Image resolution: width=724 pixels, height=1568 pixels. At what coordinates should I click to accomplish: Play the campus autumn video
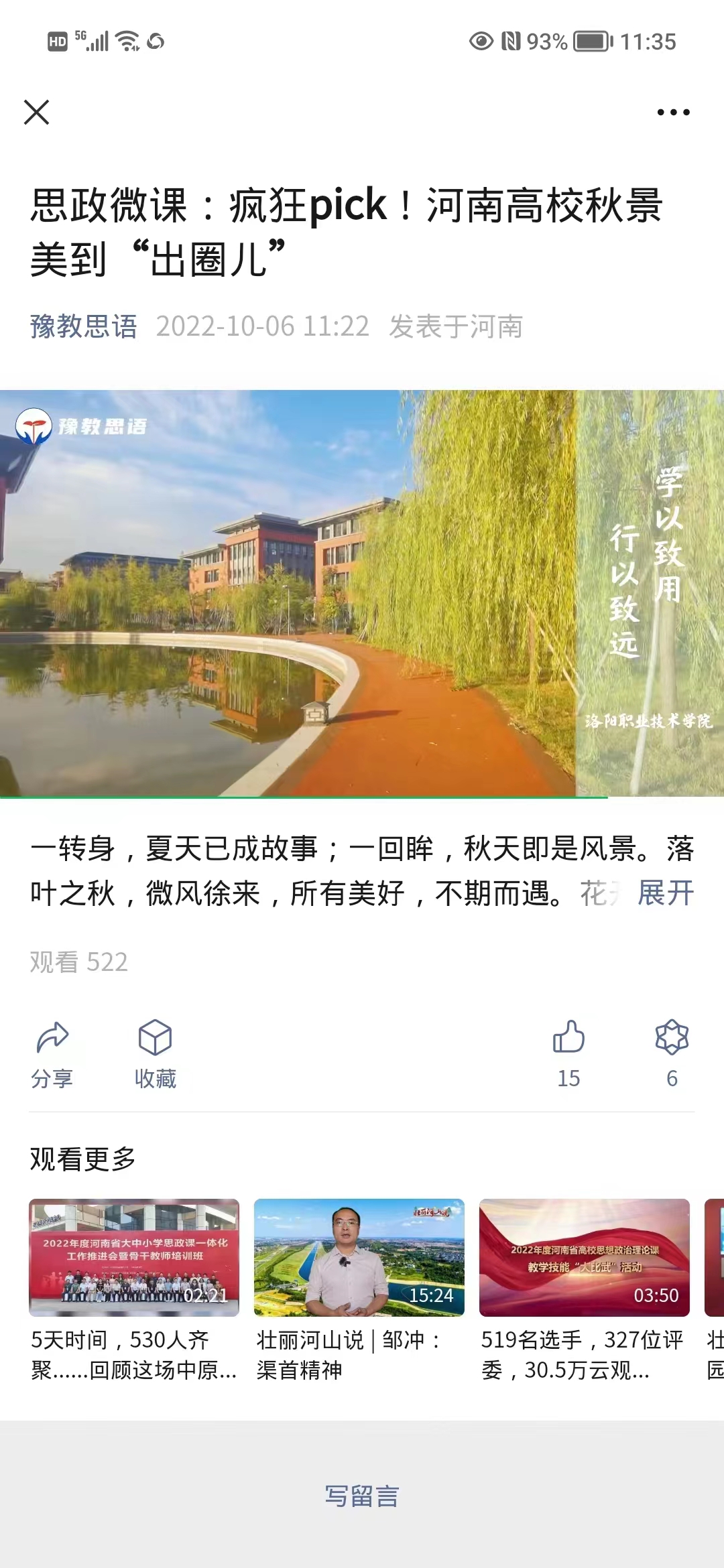pyautogui.click(x=361, y=593)
